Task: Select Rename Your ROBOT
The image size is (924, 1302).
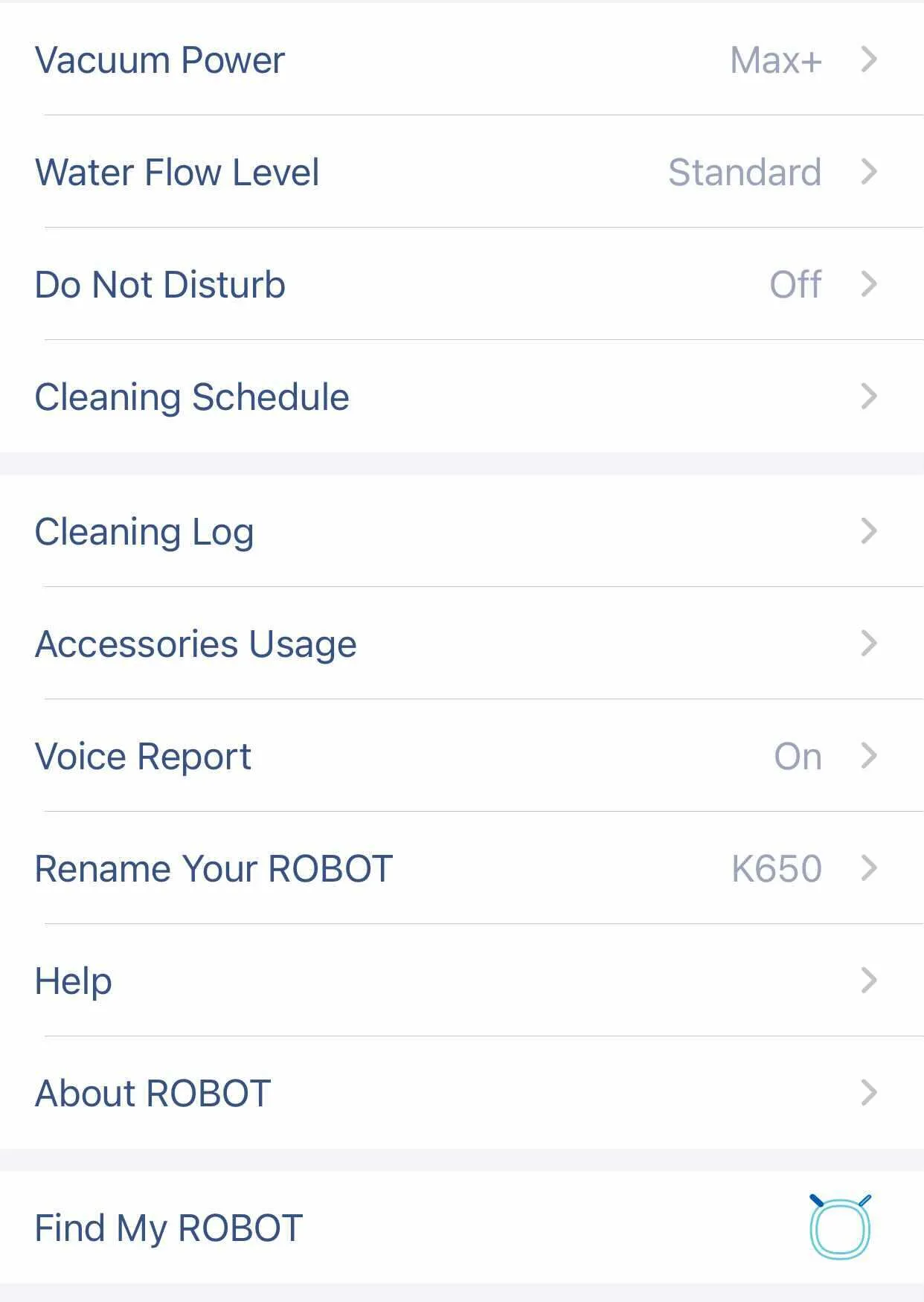Action: (x=461, y=869)
